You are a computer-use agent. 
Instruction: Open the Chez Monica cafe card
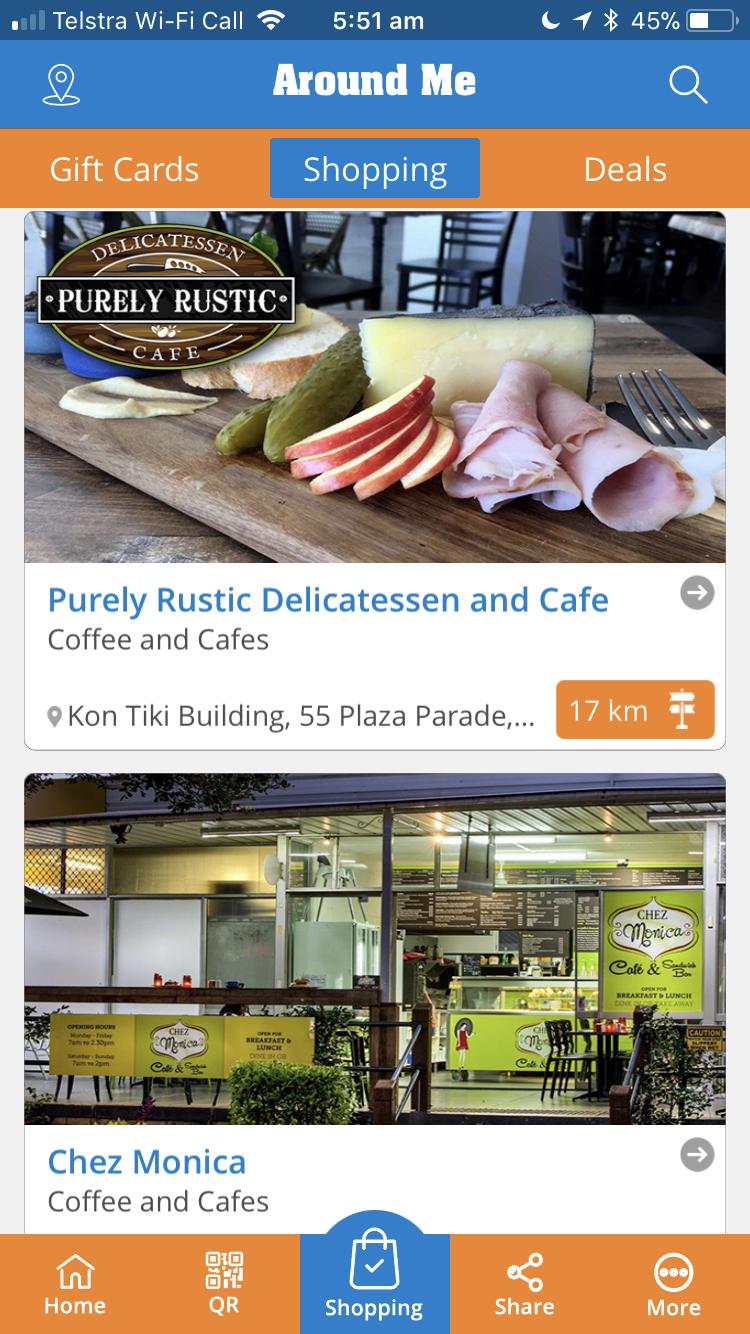tap(147, 1162)
